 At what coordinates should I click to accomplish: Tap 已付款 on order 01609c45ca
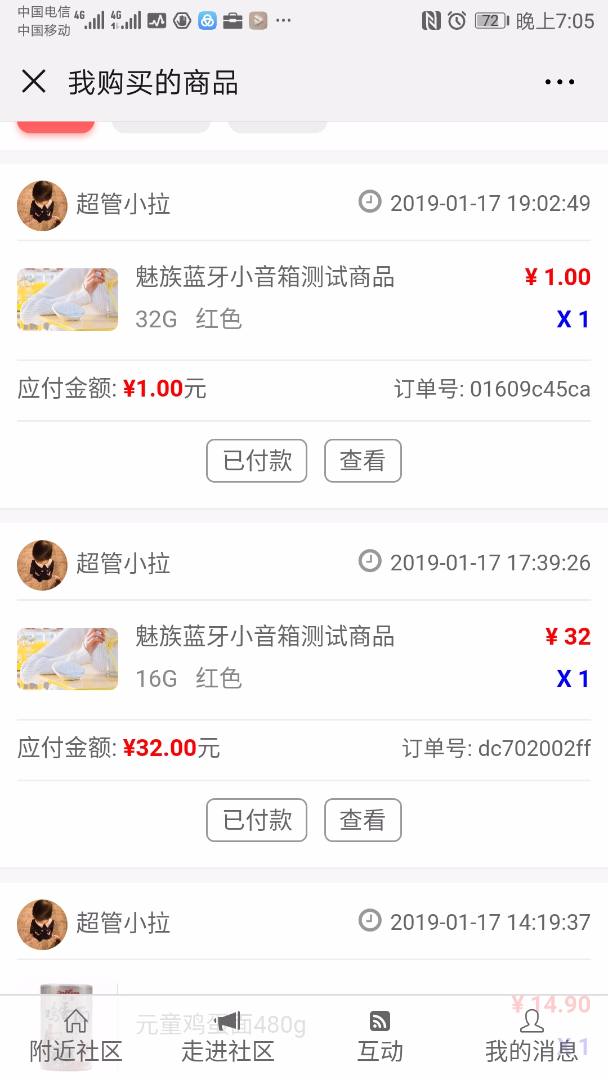click(257, 461)
